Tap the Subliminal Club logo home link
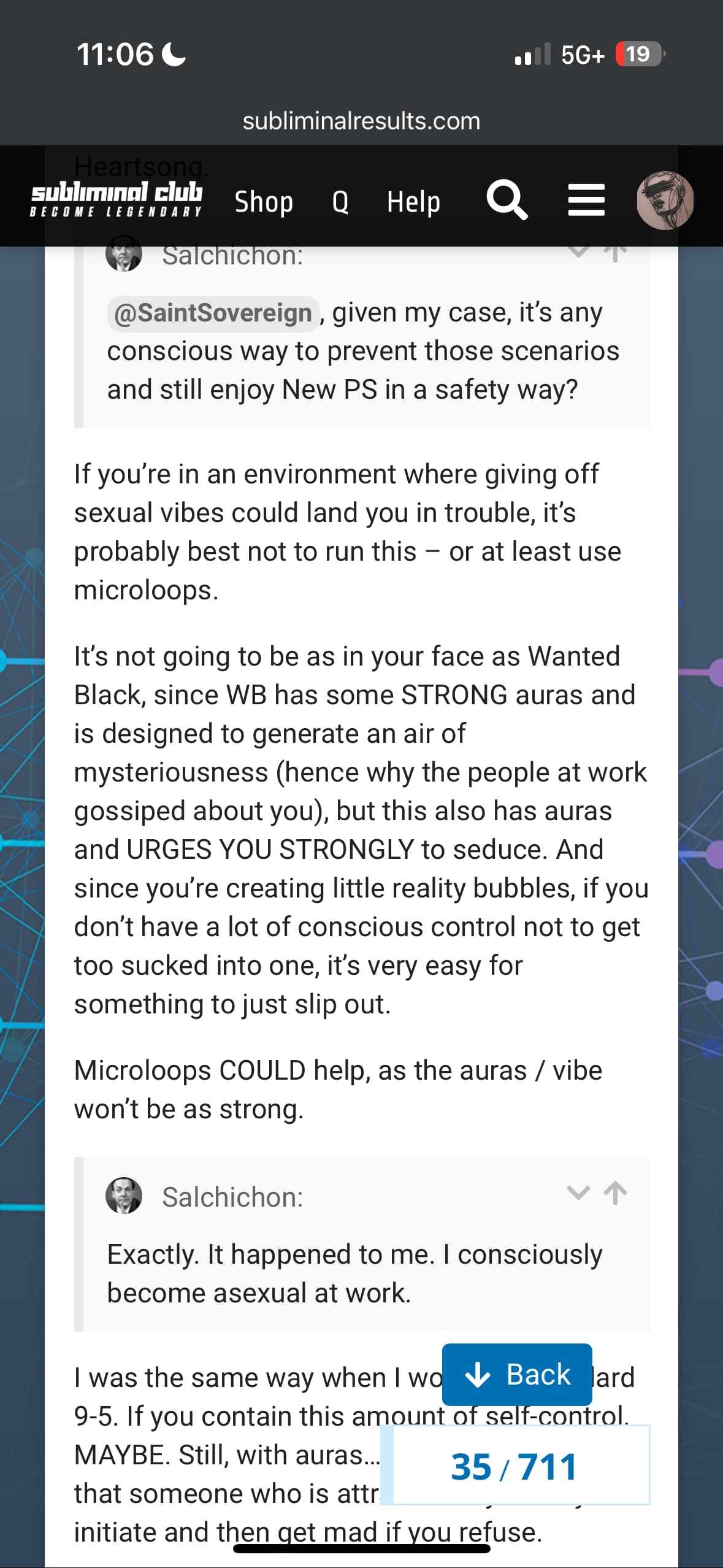723x1568 pixels. pyautogui.click(x=117, y=199)
